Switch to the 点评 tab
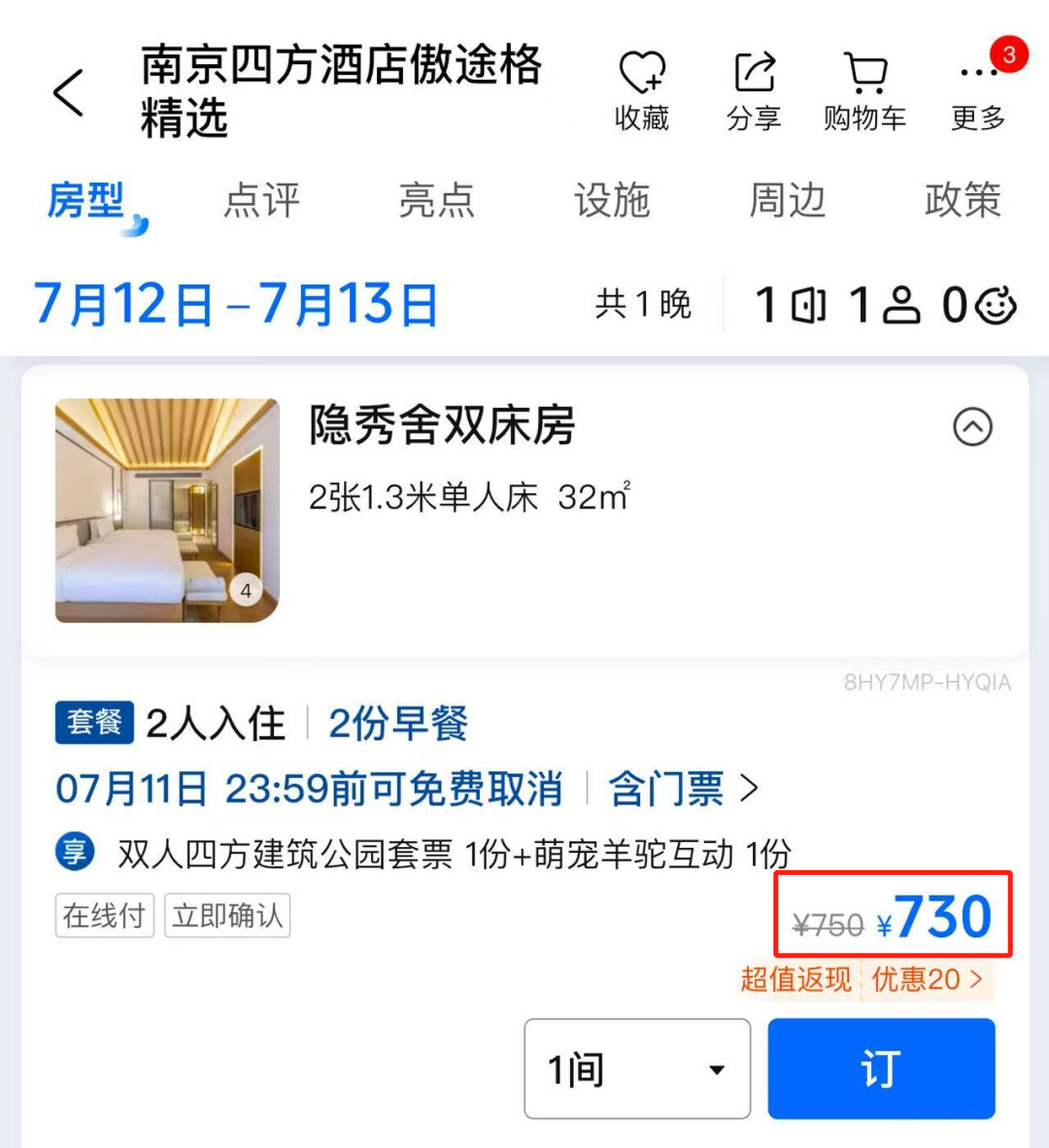 (261, 201)
